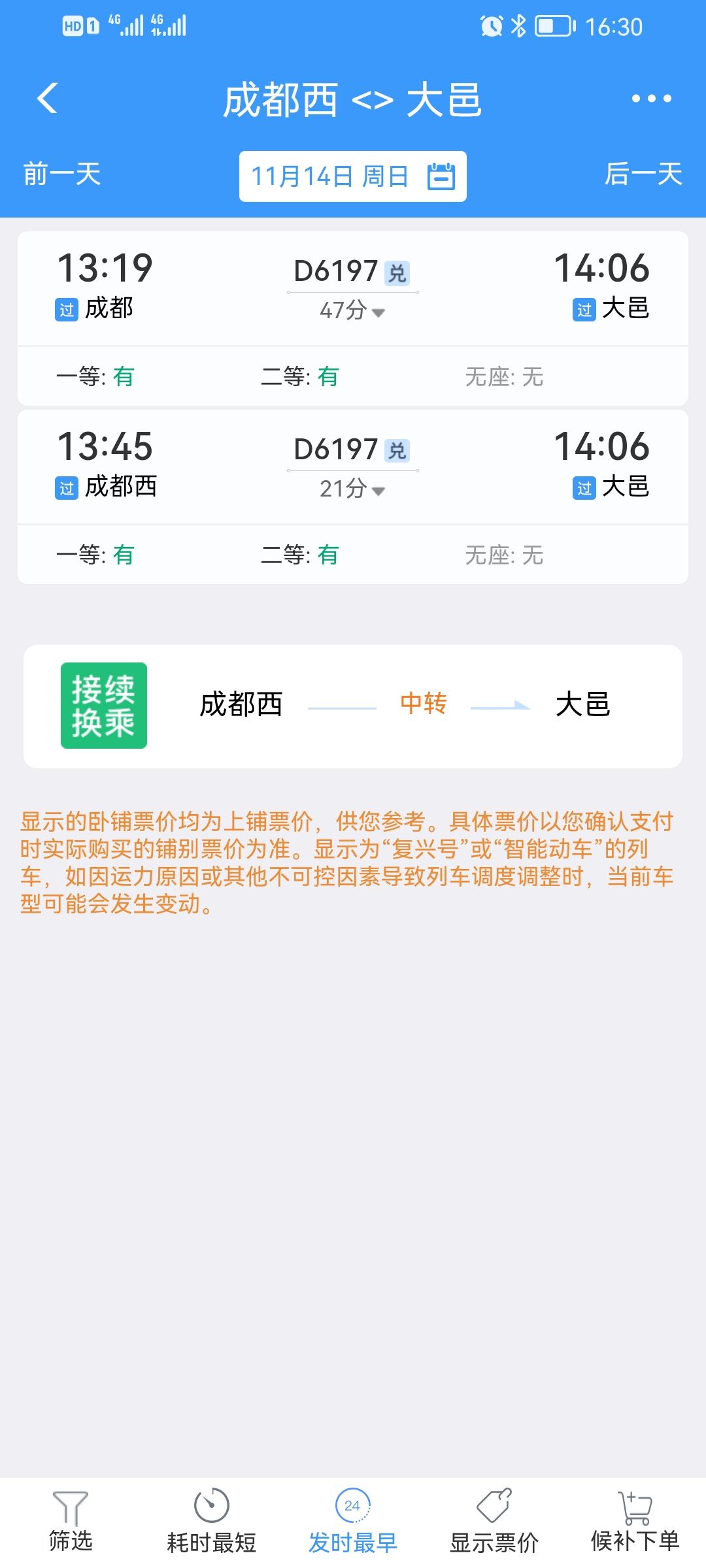Select the 13:19 train departing from 成都
The width and height of the screenshot is (706, 1568).
coord(353,319)
